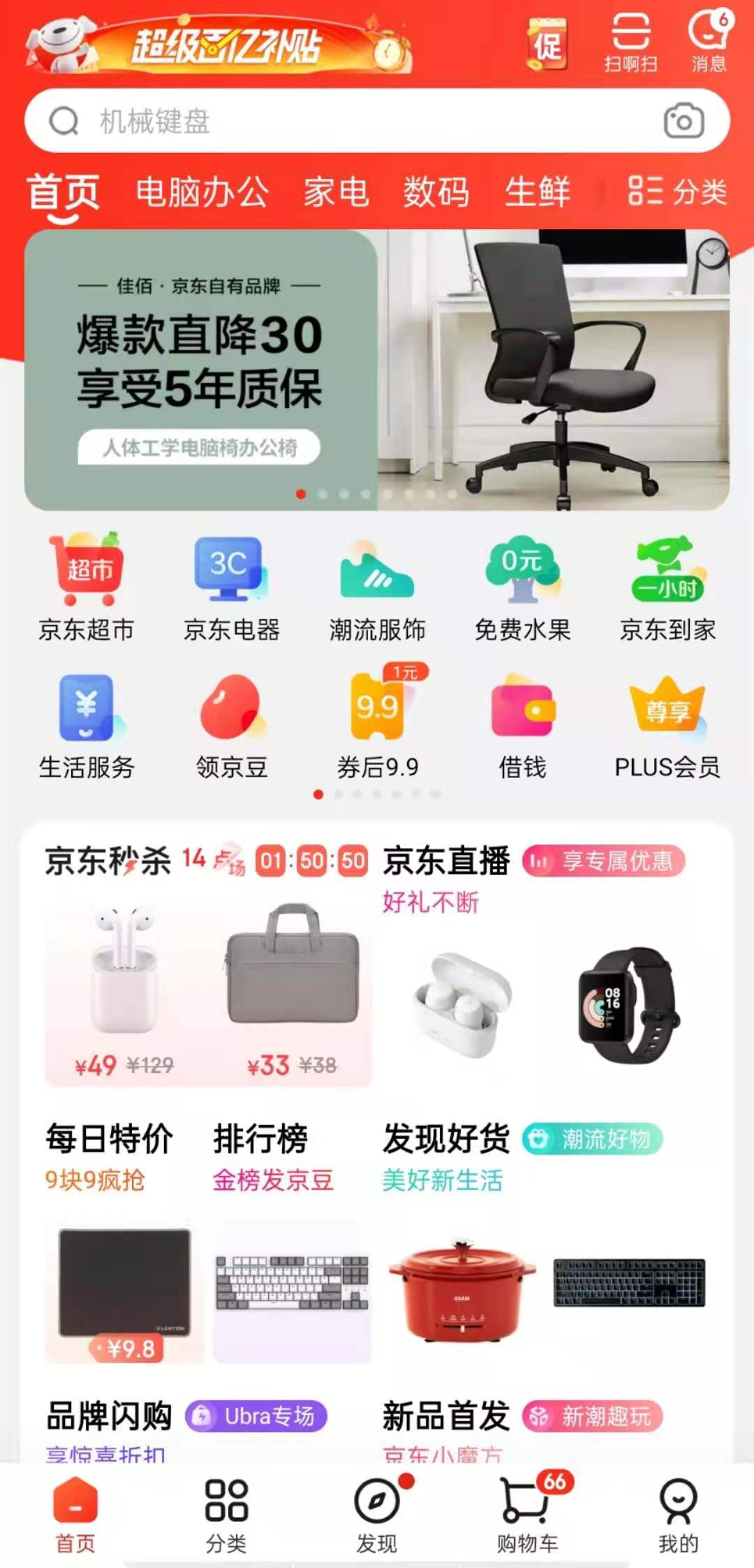Viewport: 754px width, 1568px height.
Task: Open the 扫啊扫 scan icon
Action: [x=630, y=42]
